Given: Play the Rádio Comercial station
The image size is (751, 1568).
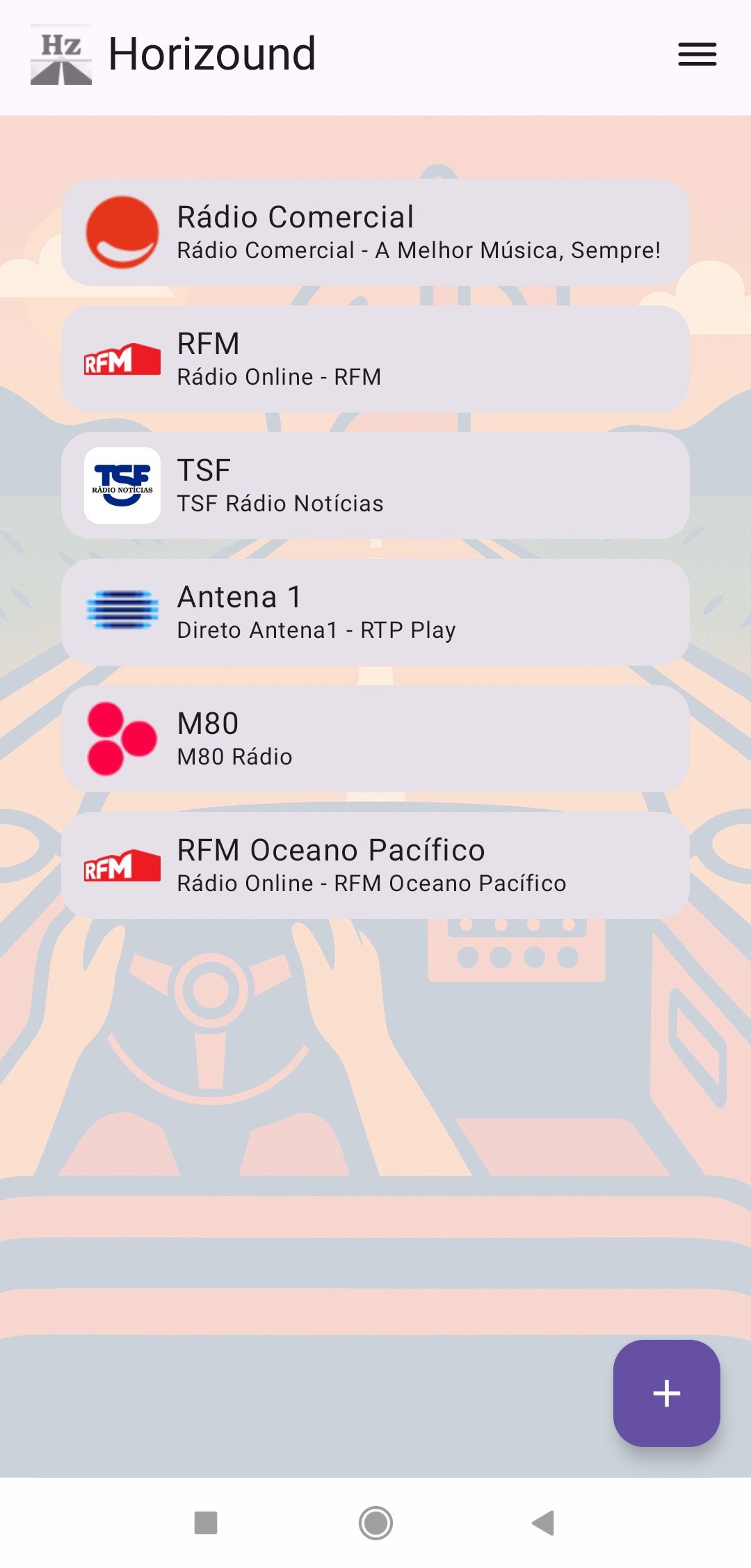Looking at the screenshot, I should [375, 232].
